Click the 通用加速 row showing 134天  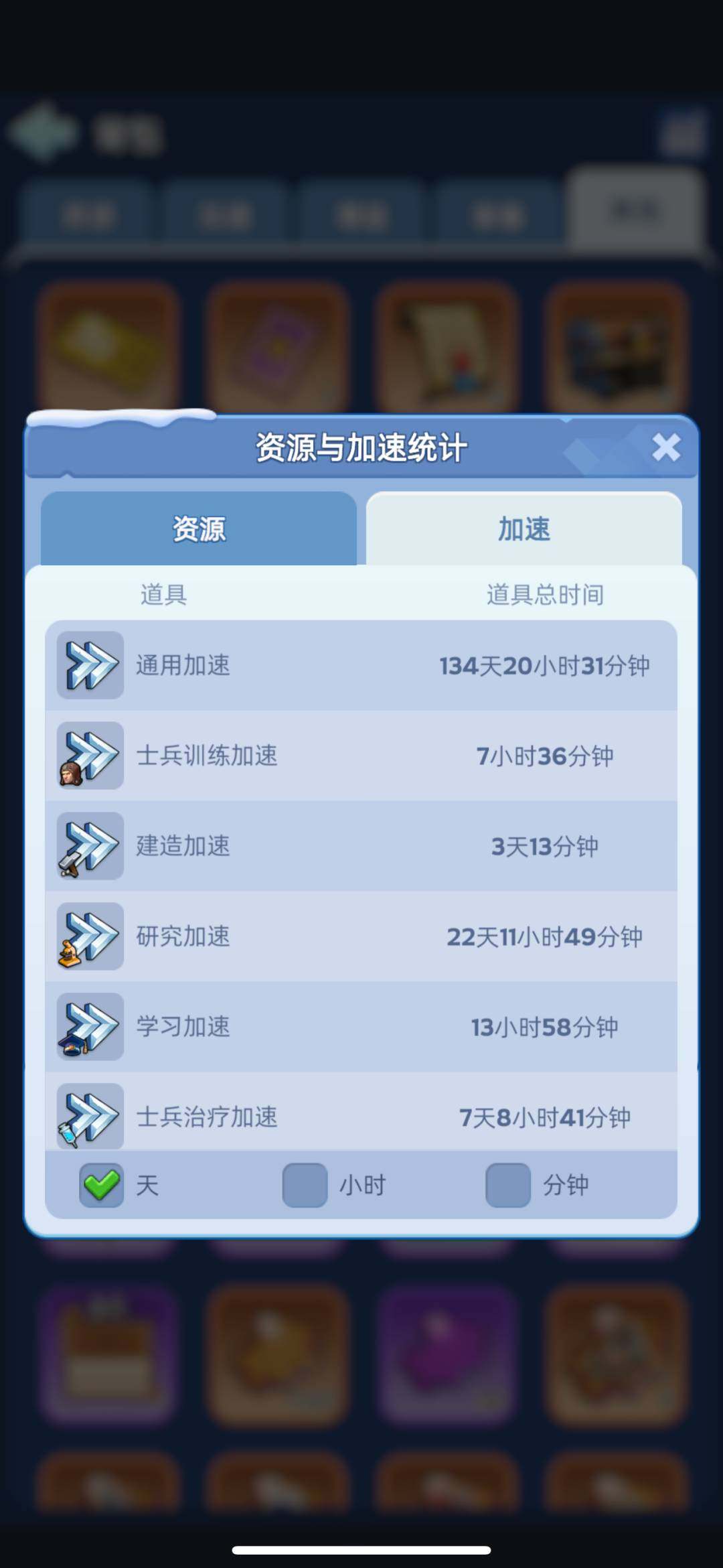coord(361,666)
